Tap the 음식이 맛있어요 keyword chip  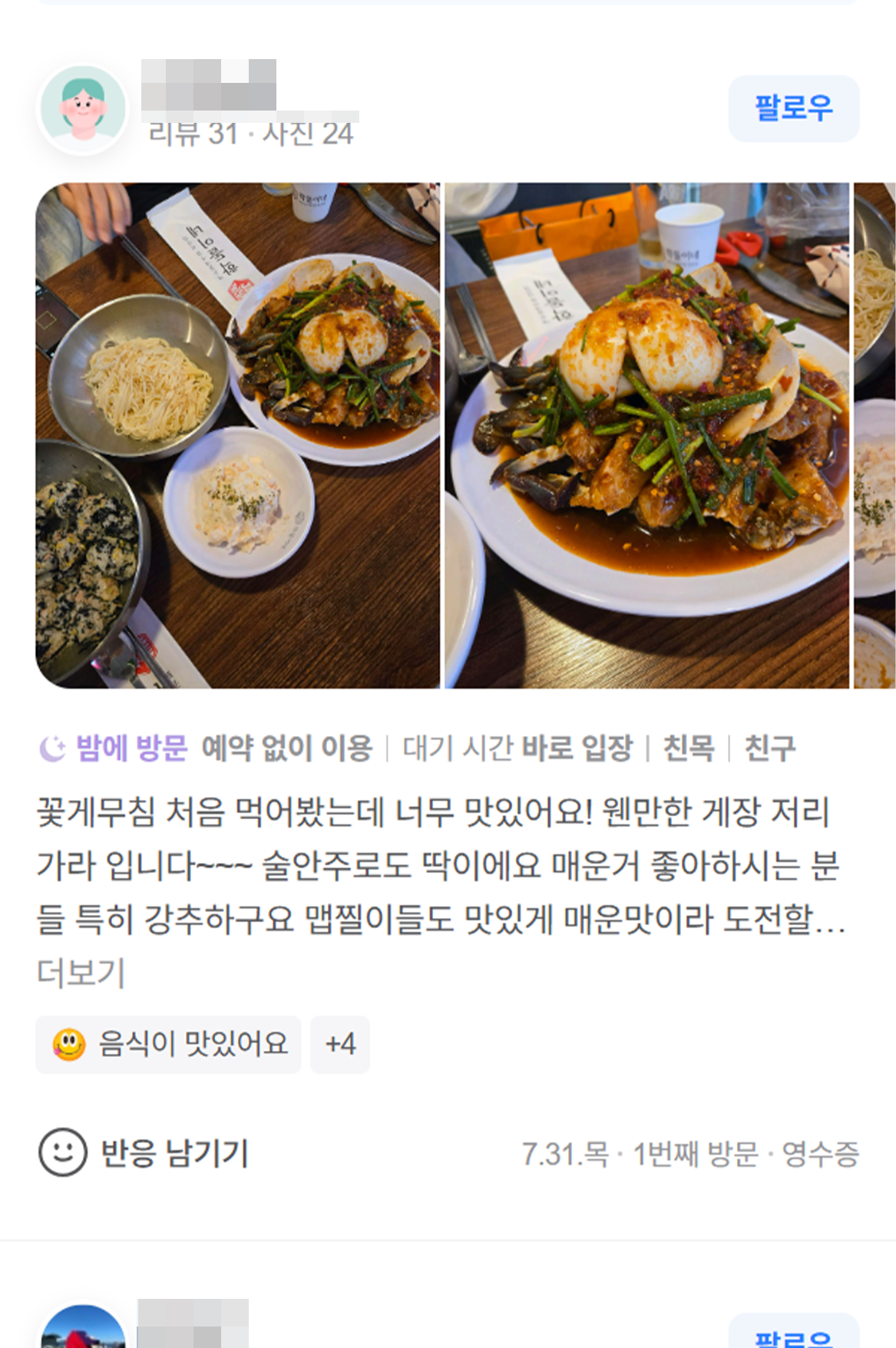pos(168,1044)
